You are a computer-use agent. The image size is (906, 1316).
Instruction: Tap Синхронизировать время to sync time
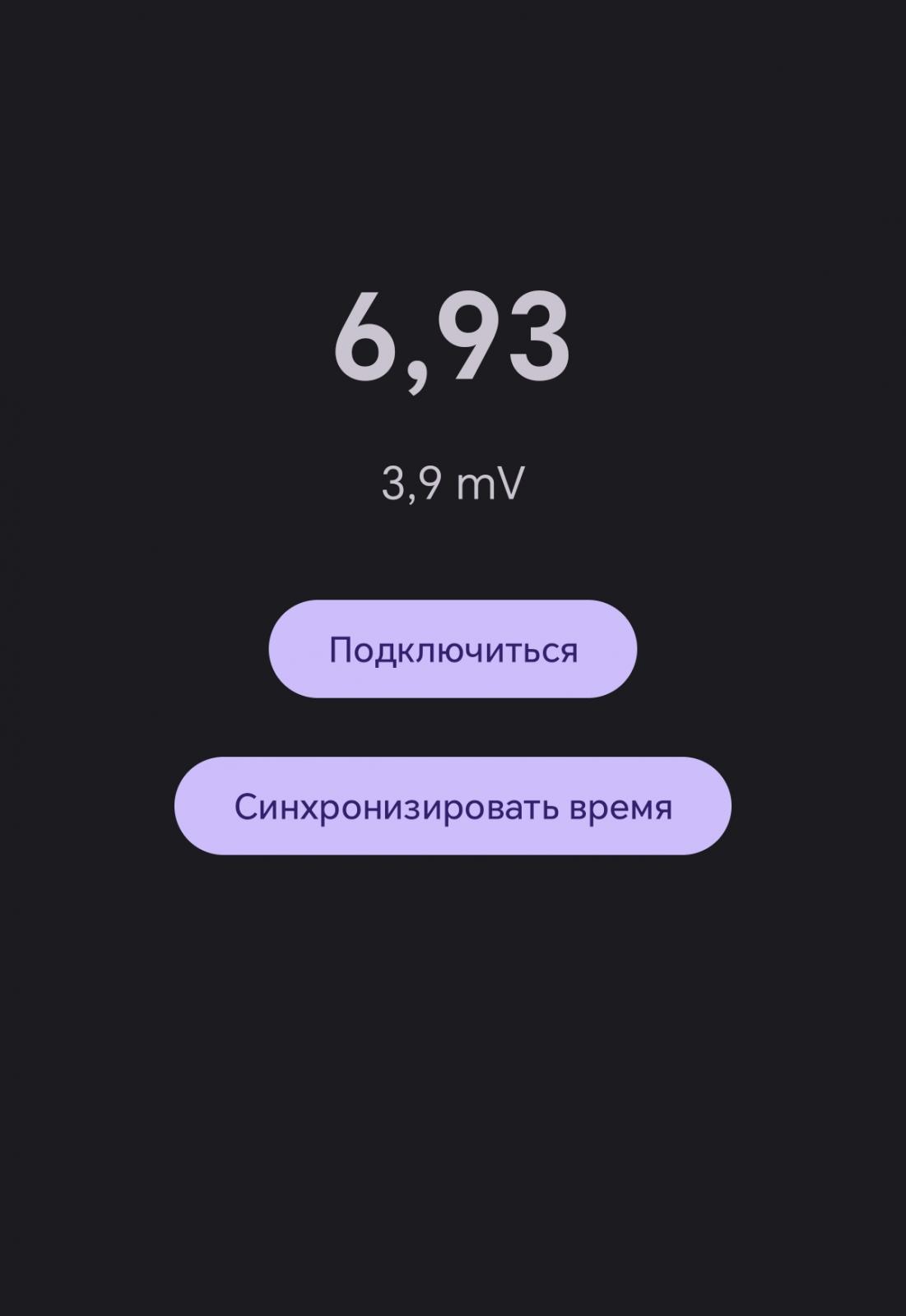pos(453,806)
